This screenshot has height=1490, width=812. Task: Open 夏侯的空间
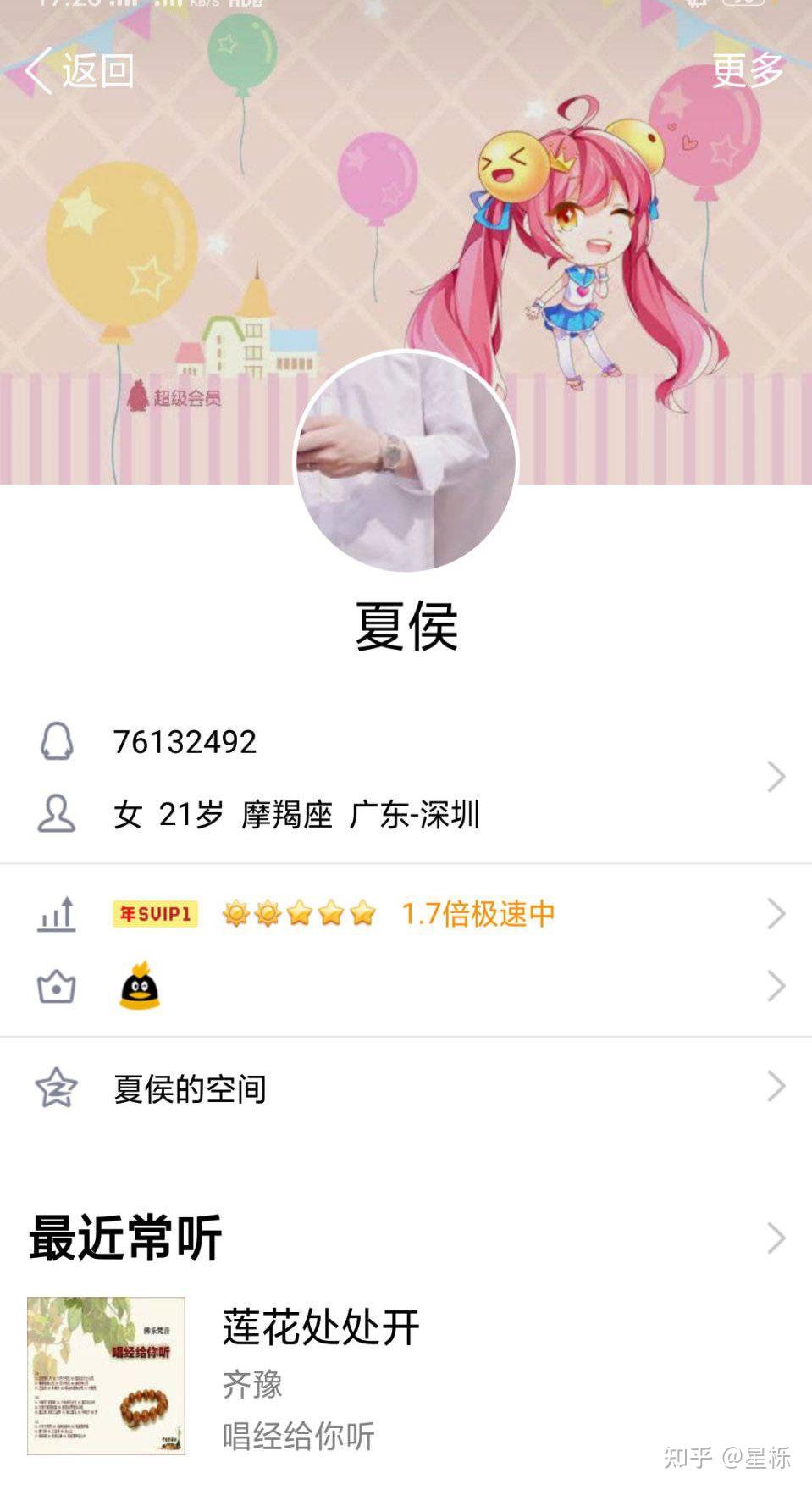point(406,1088)
